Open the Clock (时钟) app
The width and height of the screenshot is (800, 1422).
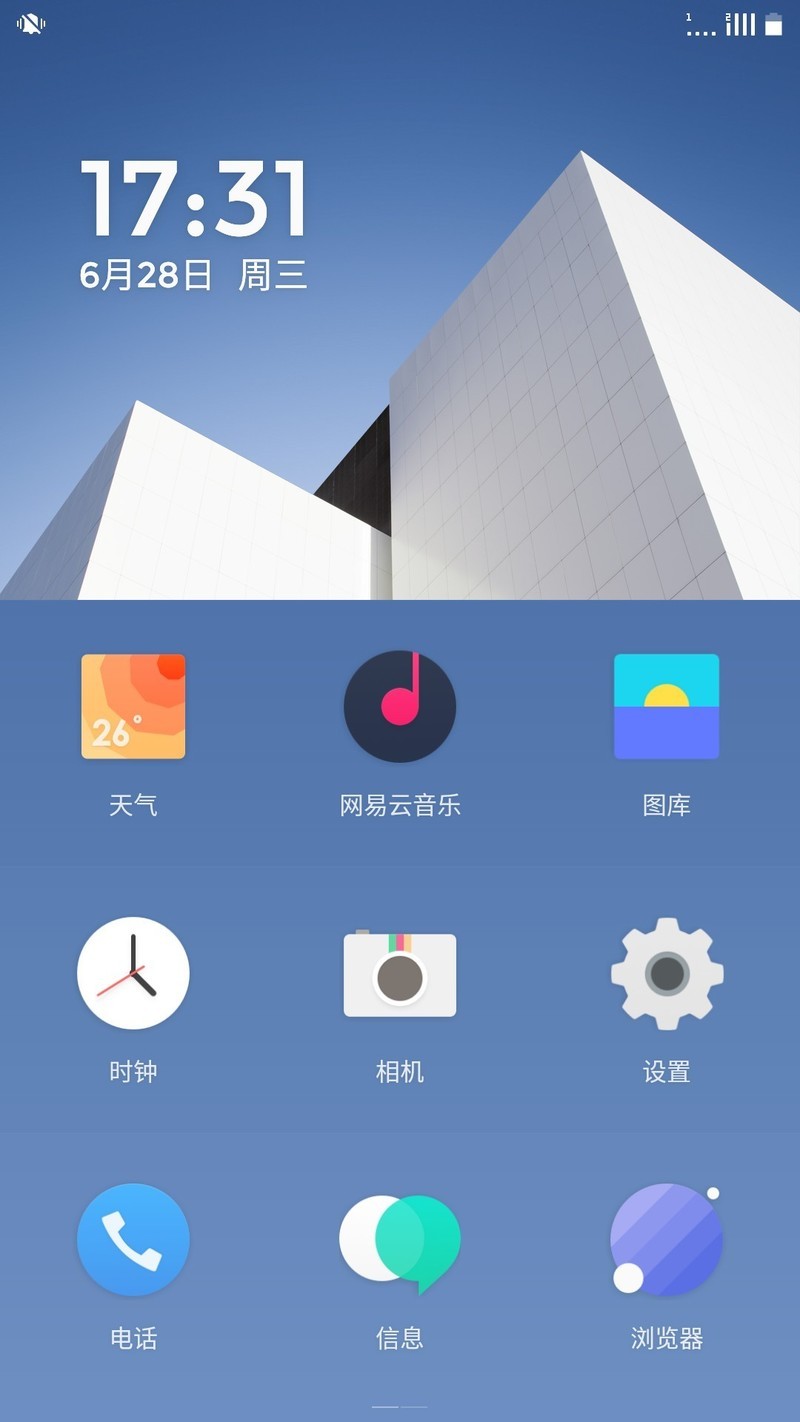[133, 973]
